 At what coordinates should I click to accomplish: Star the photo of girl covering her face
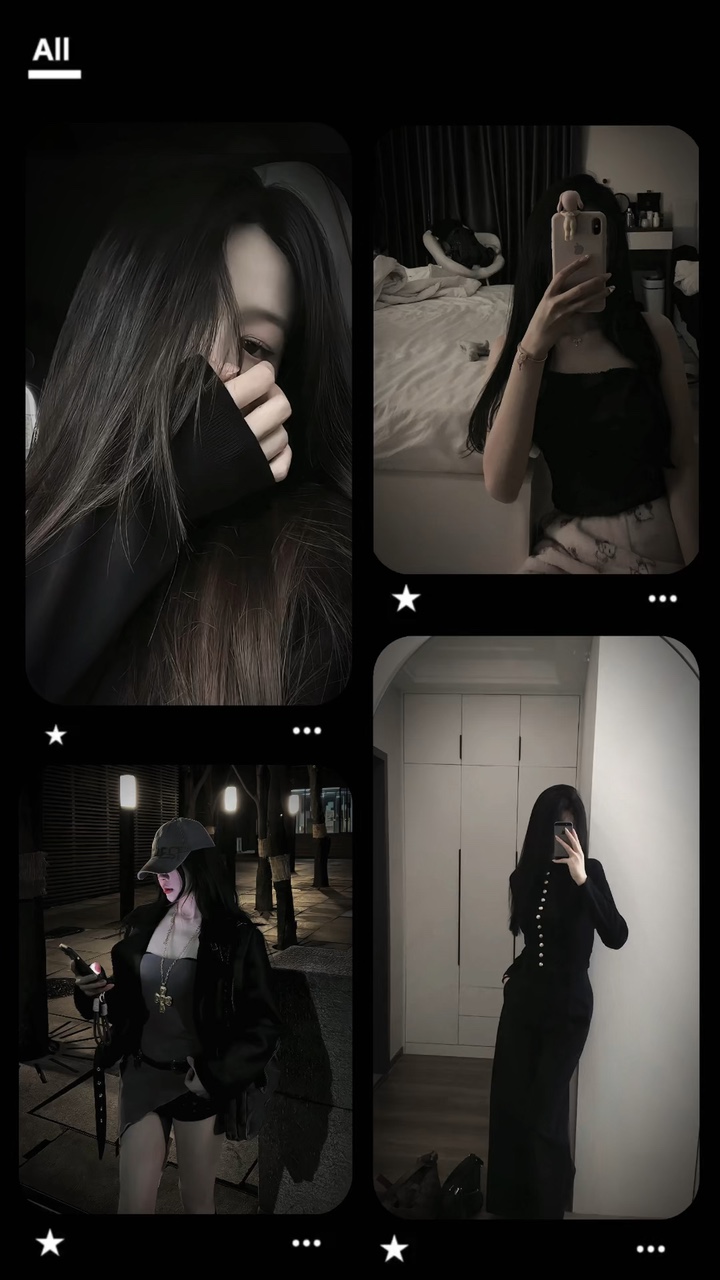click(56, 735)
